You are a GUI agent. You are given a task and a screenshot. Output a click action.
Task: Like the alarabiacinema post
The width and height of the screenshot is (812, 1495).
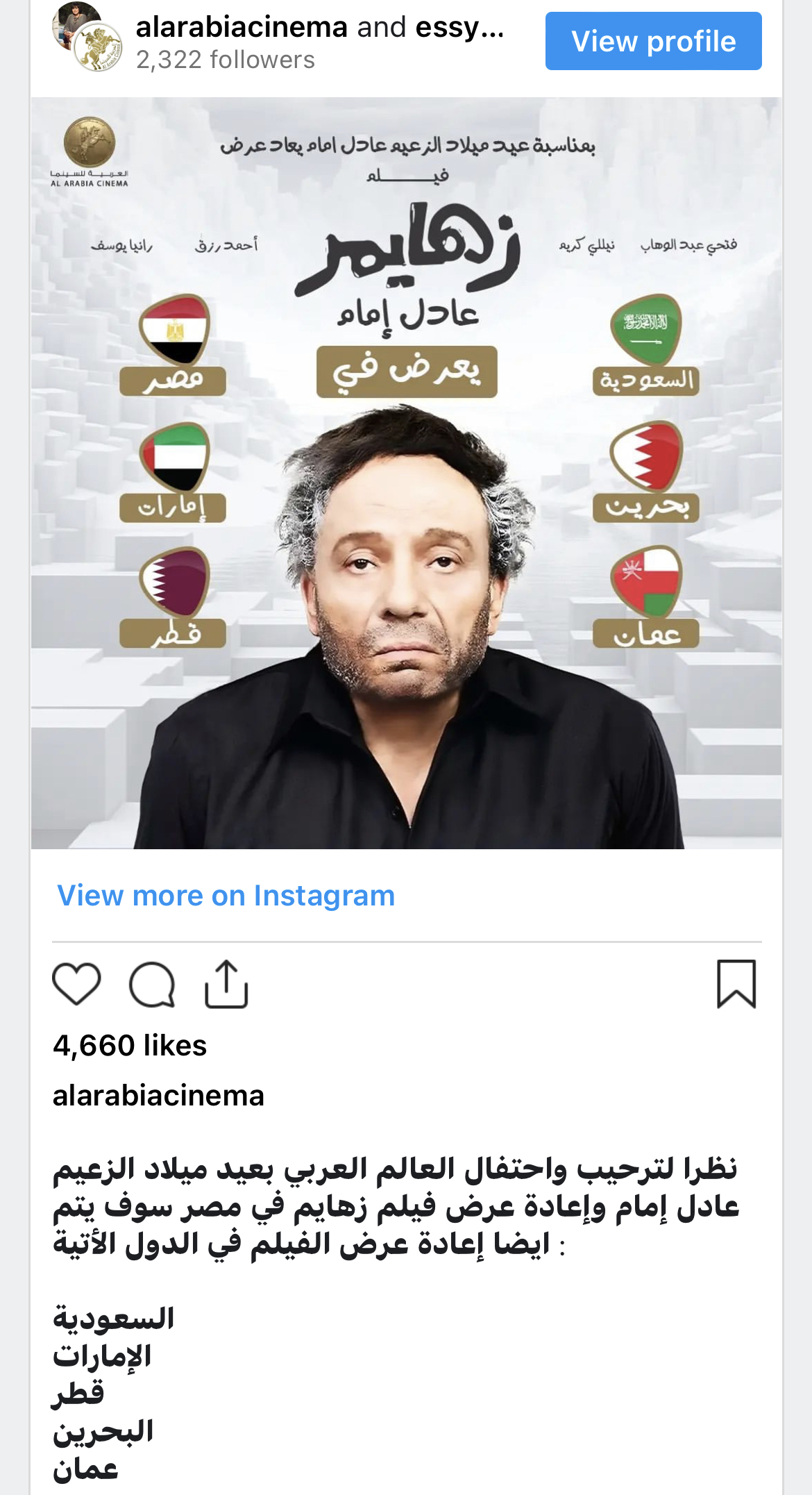[76, 984]
